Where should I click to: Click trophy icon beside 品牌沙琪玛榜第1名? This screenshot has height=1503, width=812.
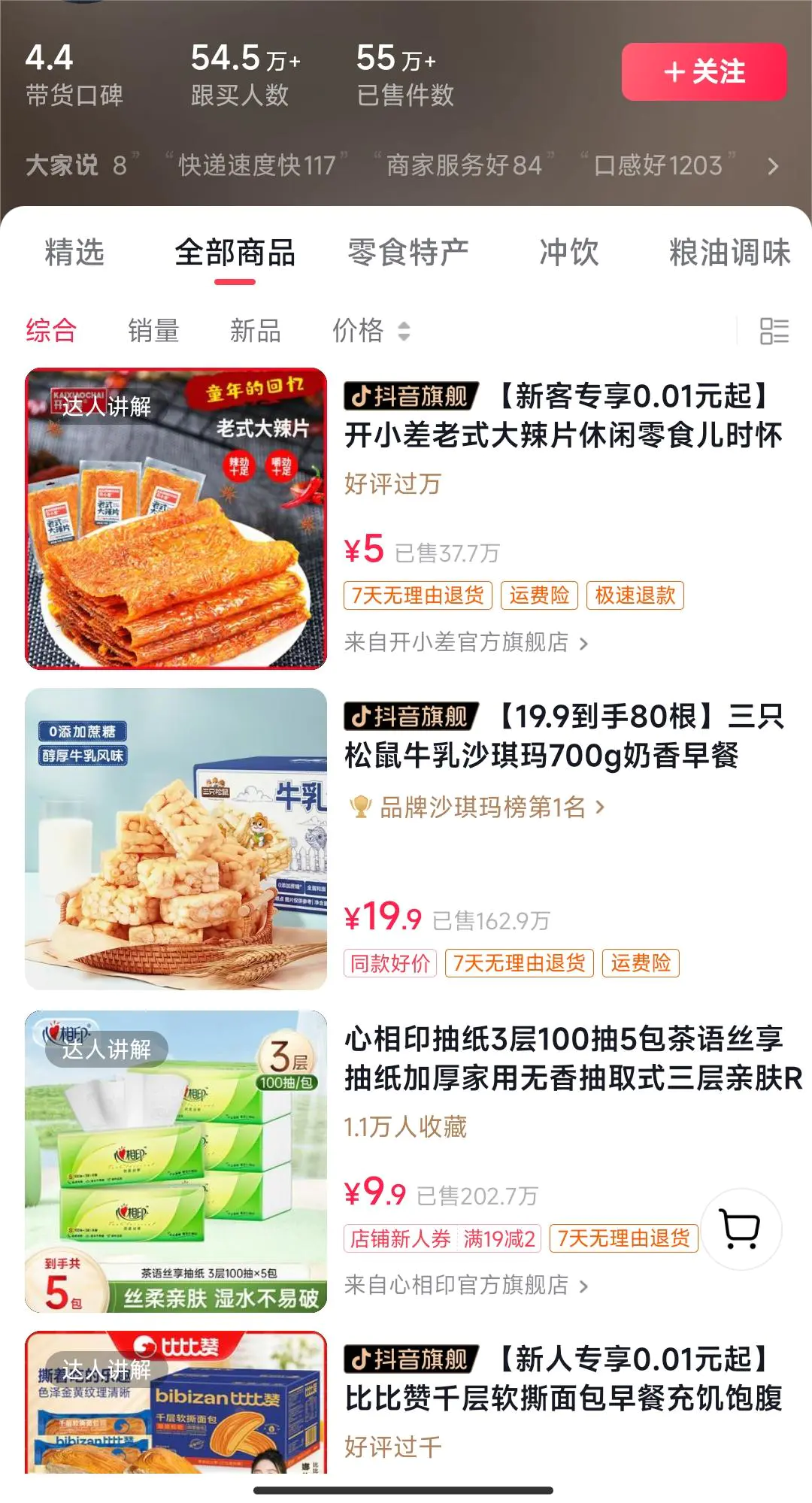point(361,806)
